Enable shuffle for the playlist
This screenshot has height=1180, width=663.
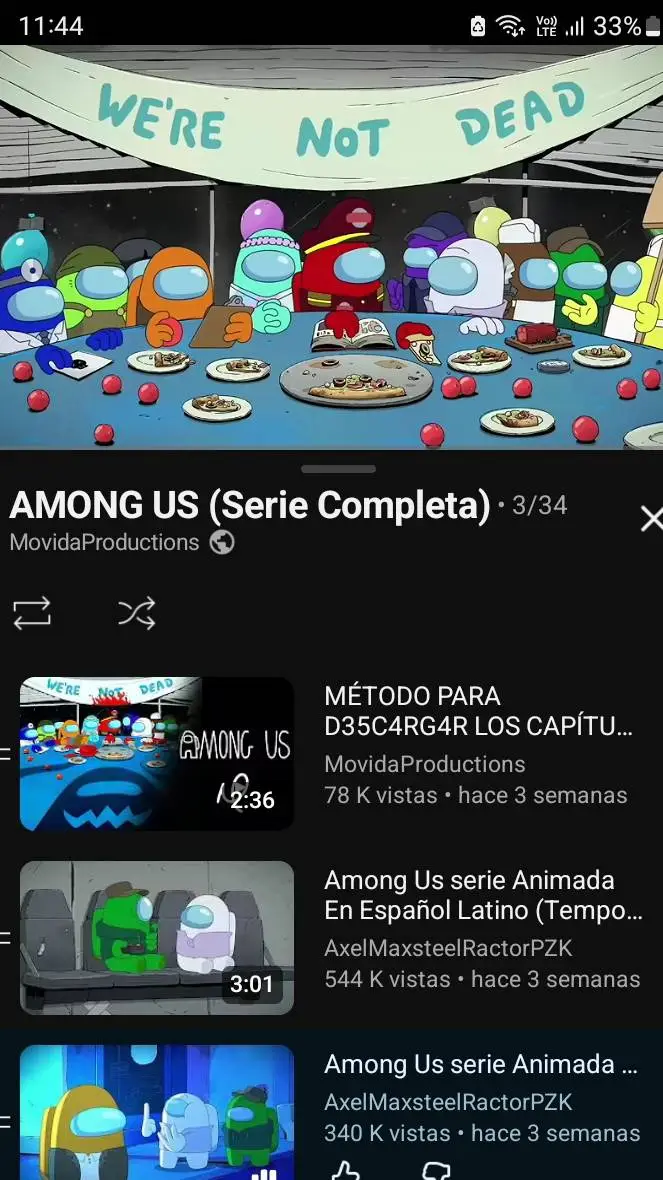click(x=137, y=613)
